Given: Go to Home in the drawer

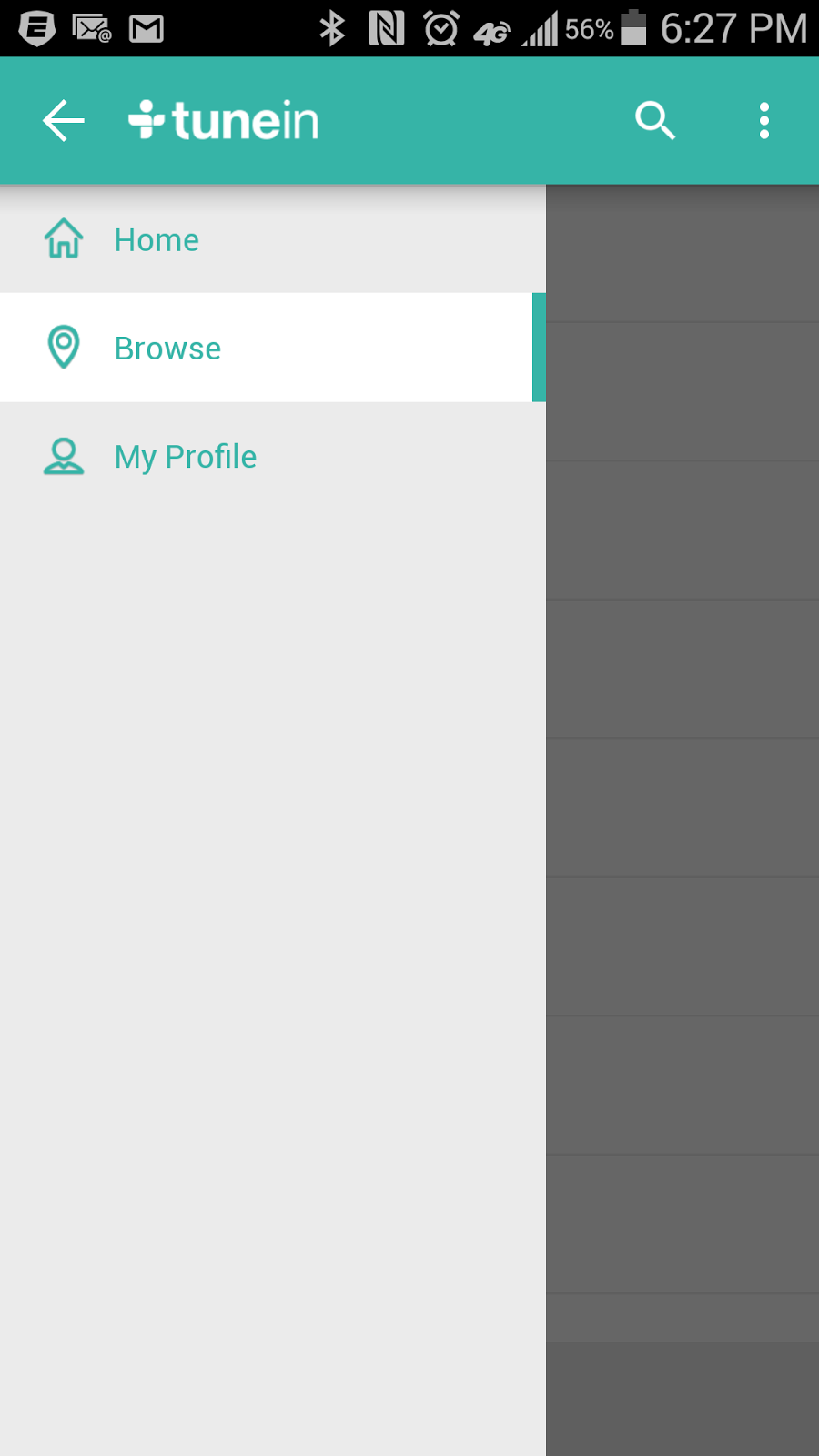Looking at the screenshot, I should point(157,240).
